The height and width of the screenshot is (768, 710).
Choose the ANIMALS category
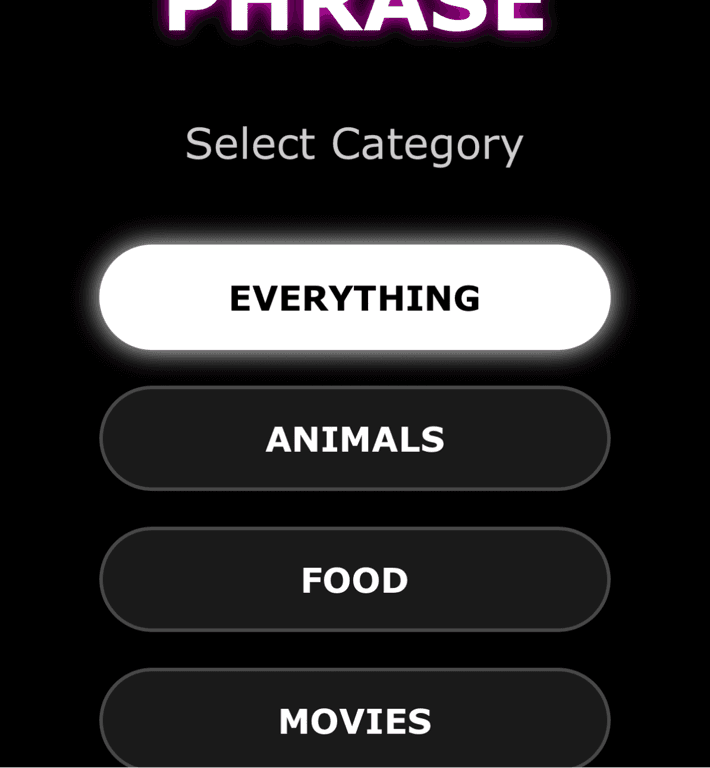tap(355, 439)
